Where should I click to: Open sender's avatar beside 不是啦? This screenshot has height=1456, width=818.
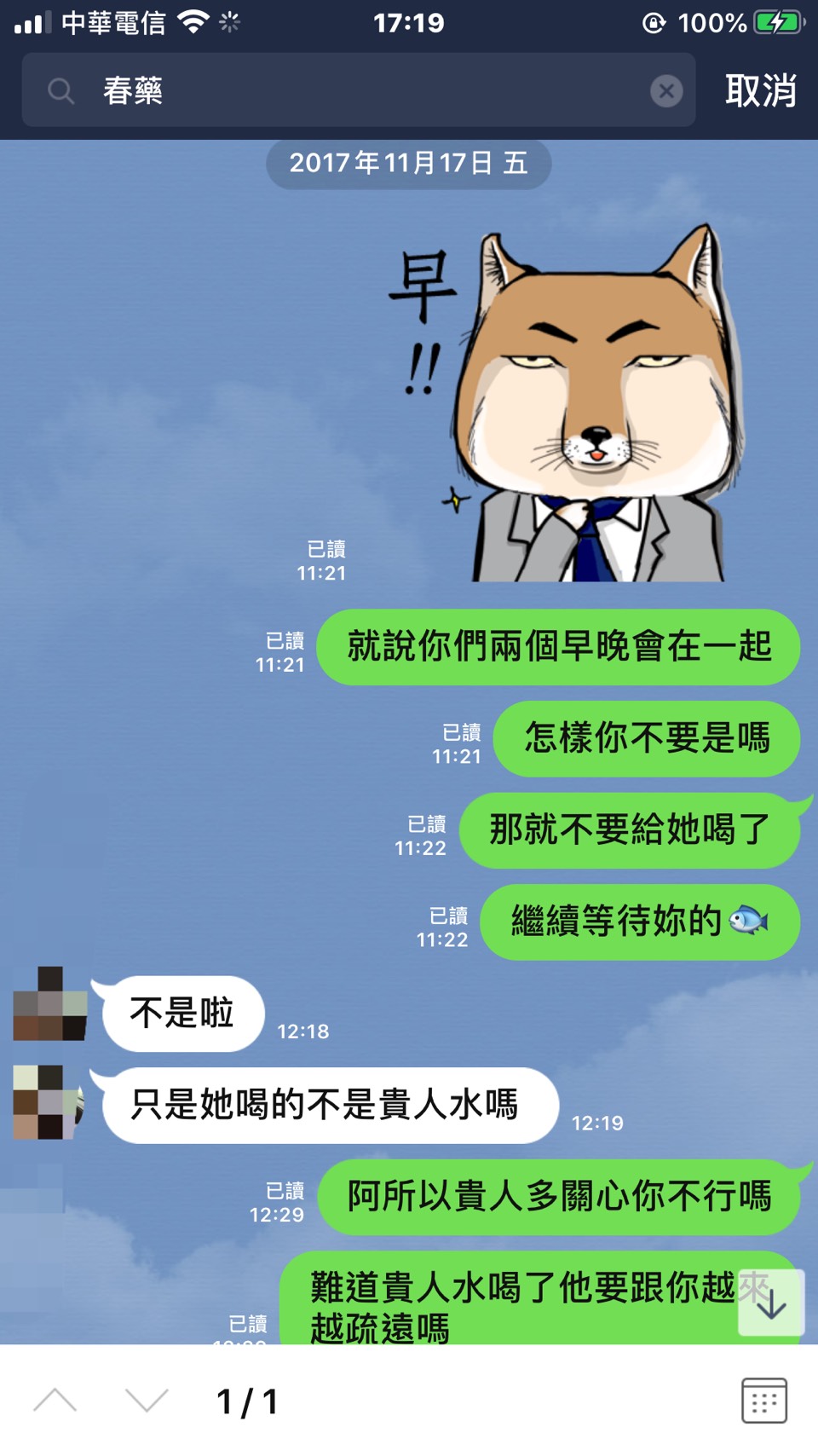pos(49,1004)
